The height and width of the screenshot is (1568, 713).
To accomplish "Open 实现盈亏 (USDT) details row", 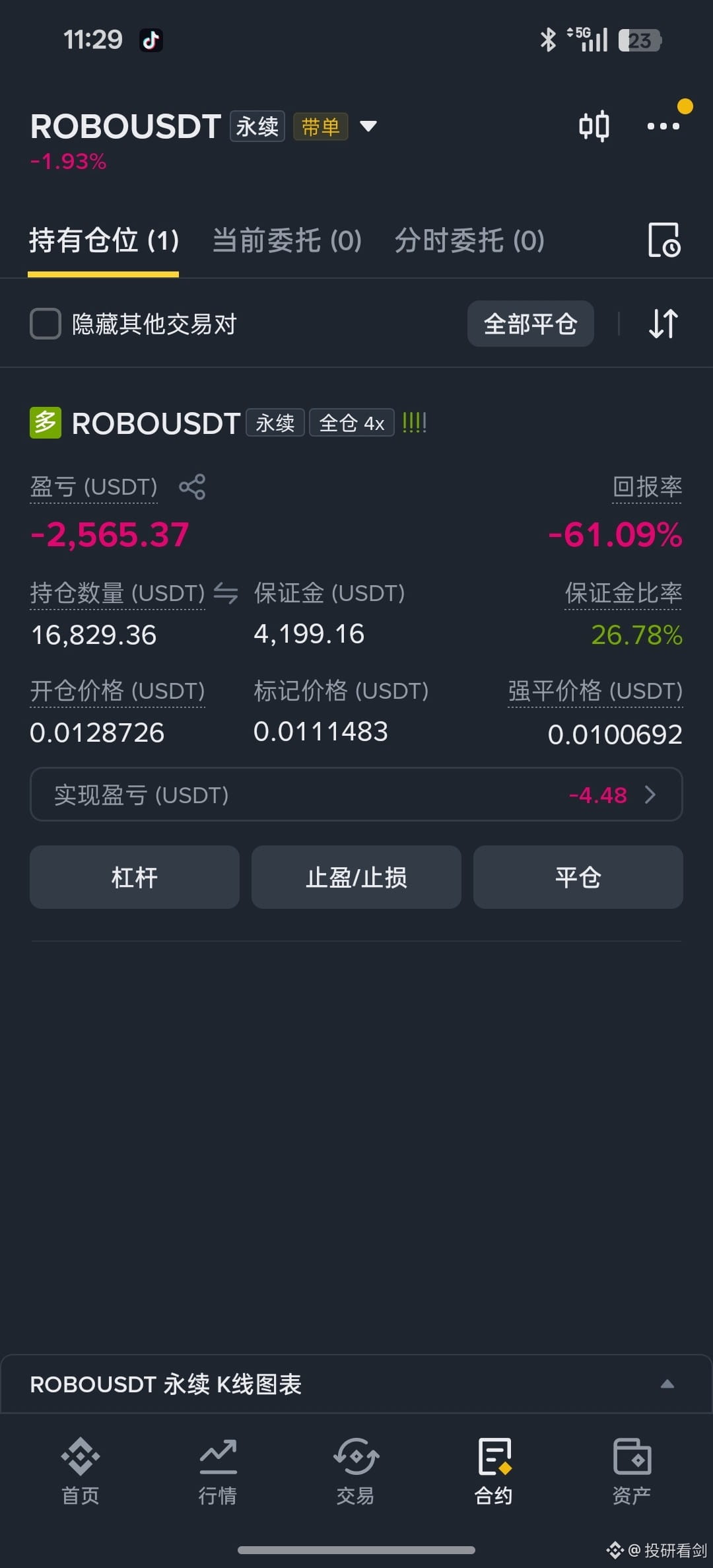I will tap(356, 795).
